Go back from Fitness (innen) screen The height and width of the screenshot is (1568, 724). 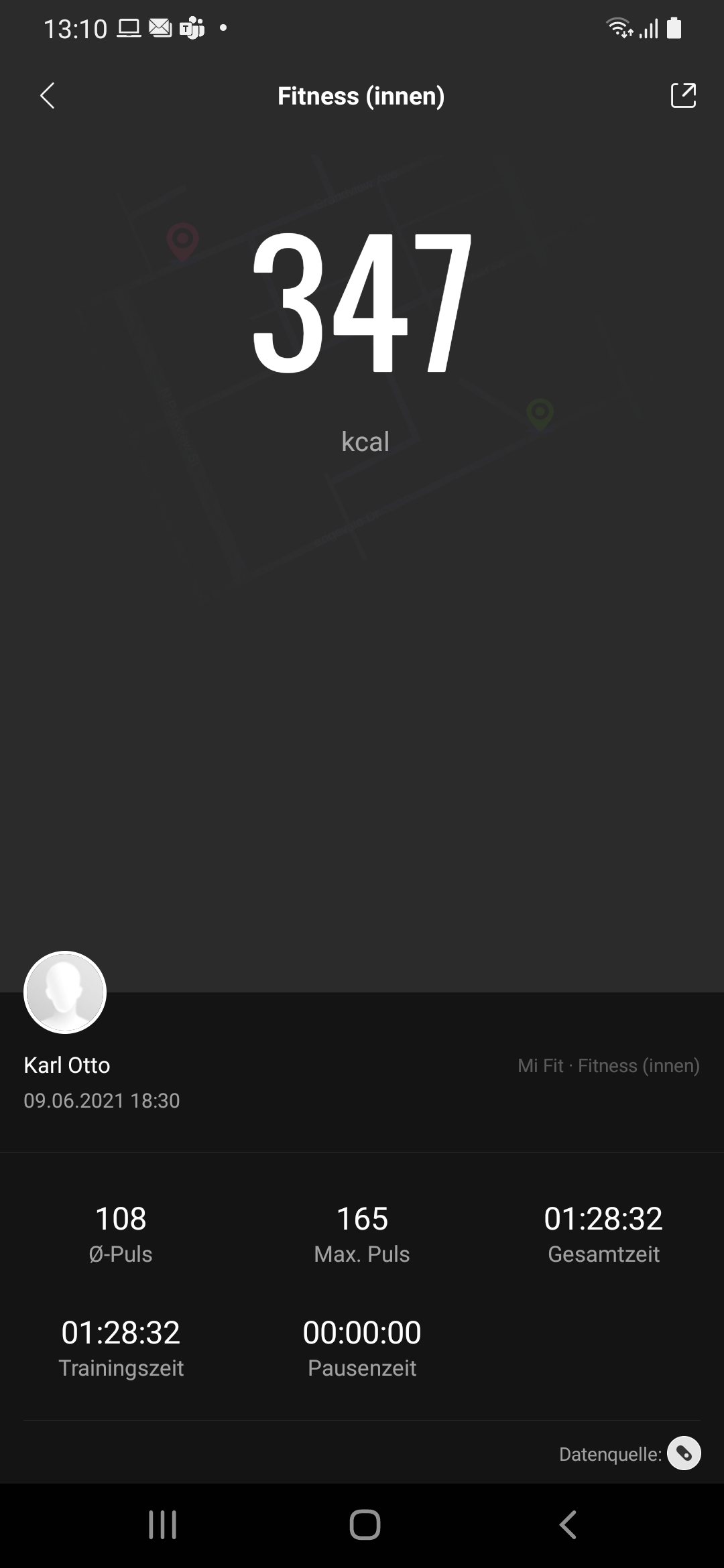[47, 96]
